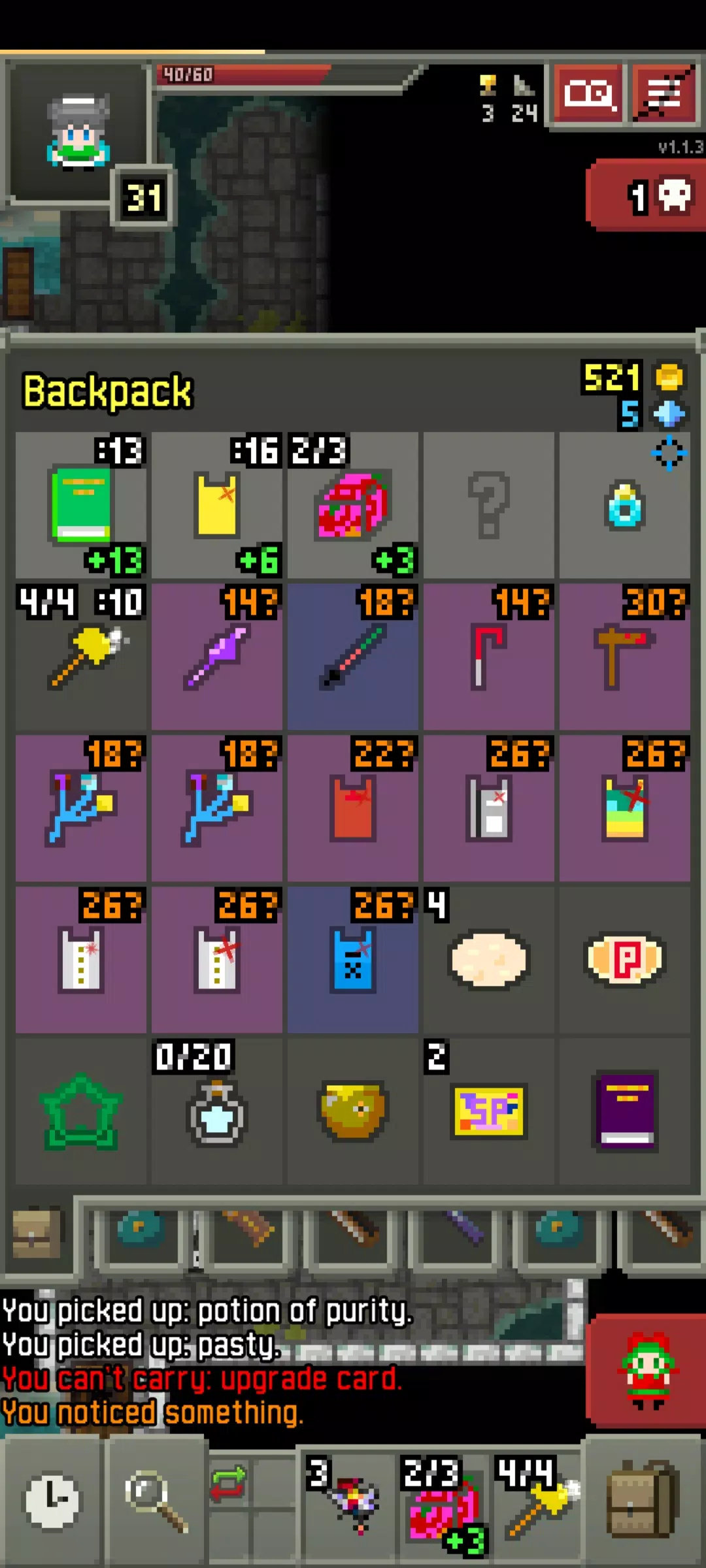
Task: Select the brown crossbow marked 30?
Action: (x=625, y=657)
